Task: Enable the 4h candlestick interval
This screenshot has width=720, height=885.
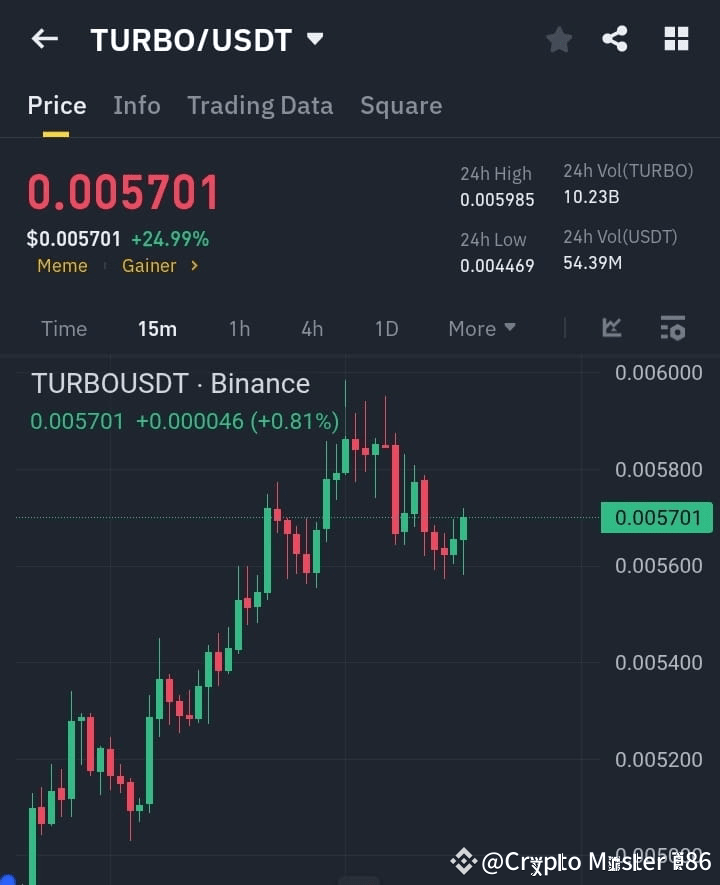Action: 311,328
